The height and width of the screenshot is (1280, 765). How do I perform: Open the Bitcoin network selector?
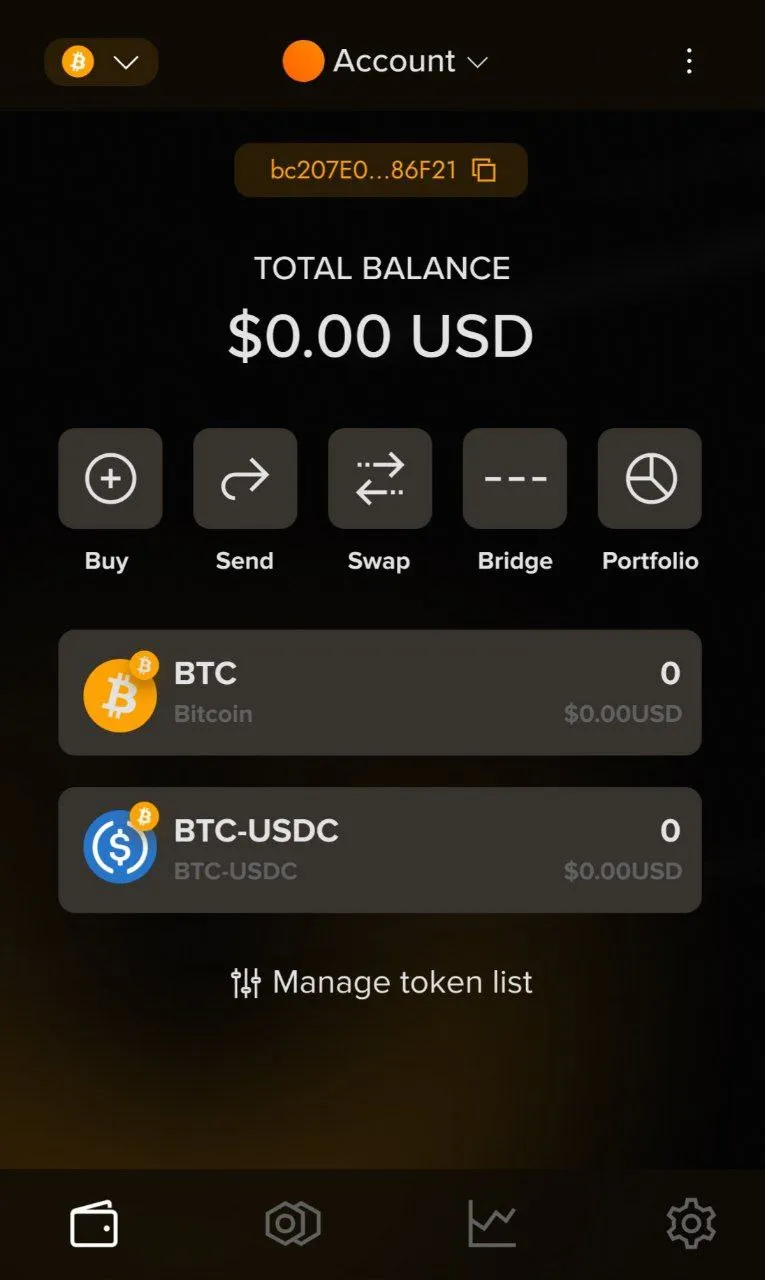click(x=100, y=61)
